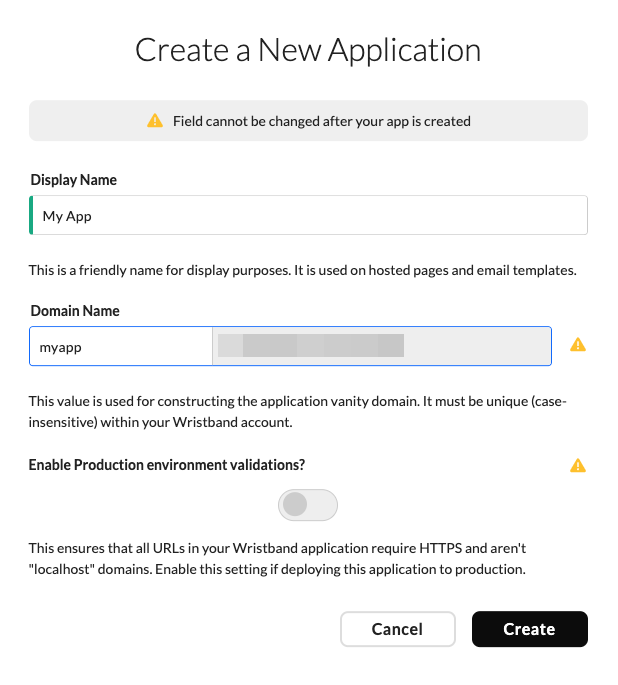
Task: Cancel creating the application
Action: coord(397,629)
